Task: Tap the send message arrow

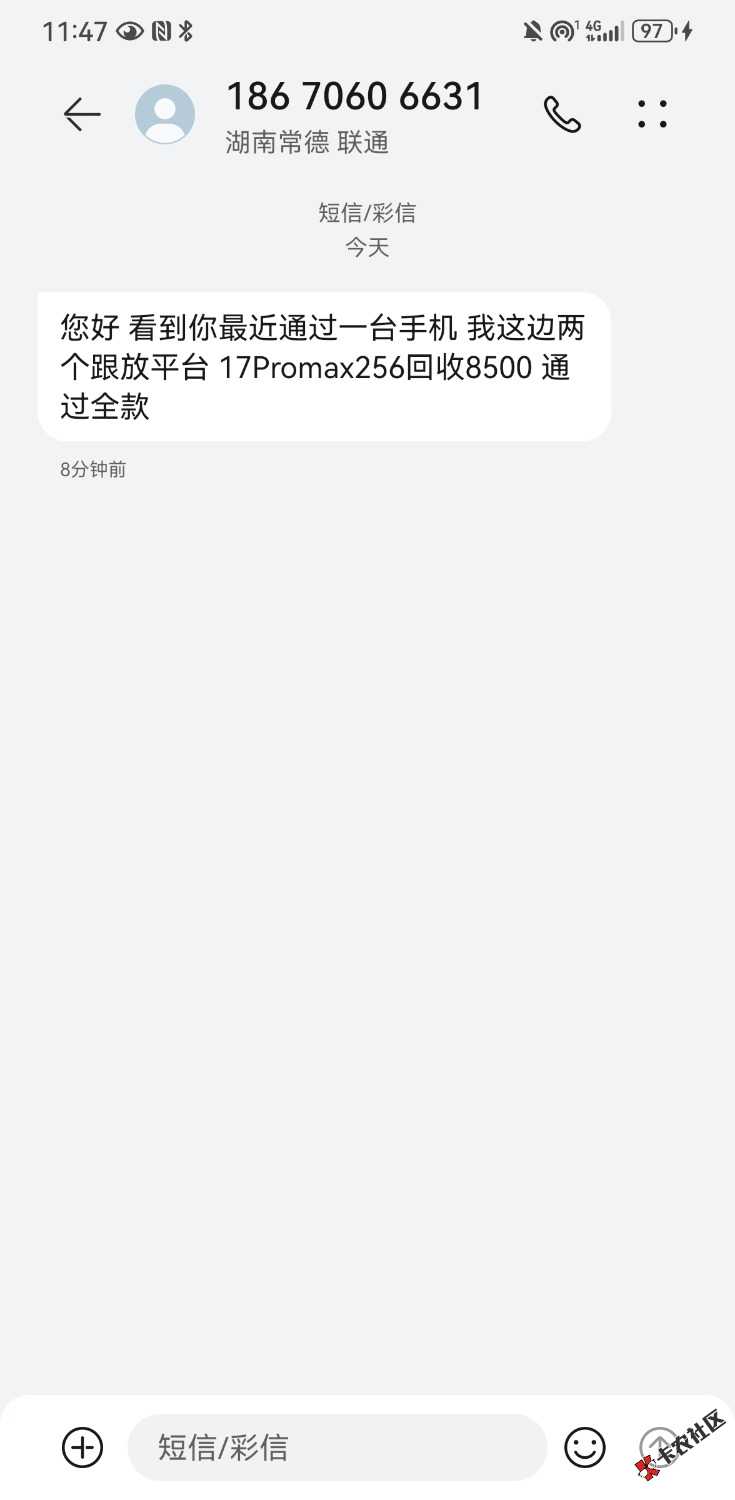Action: pos(660,1446)
